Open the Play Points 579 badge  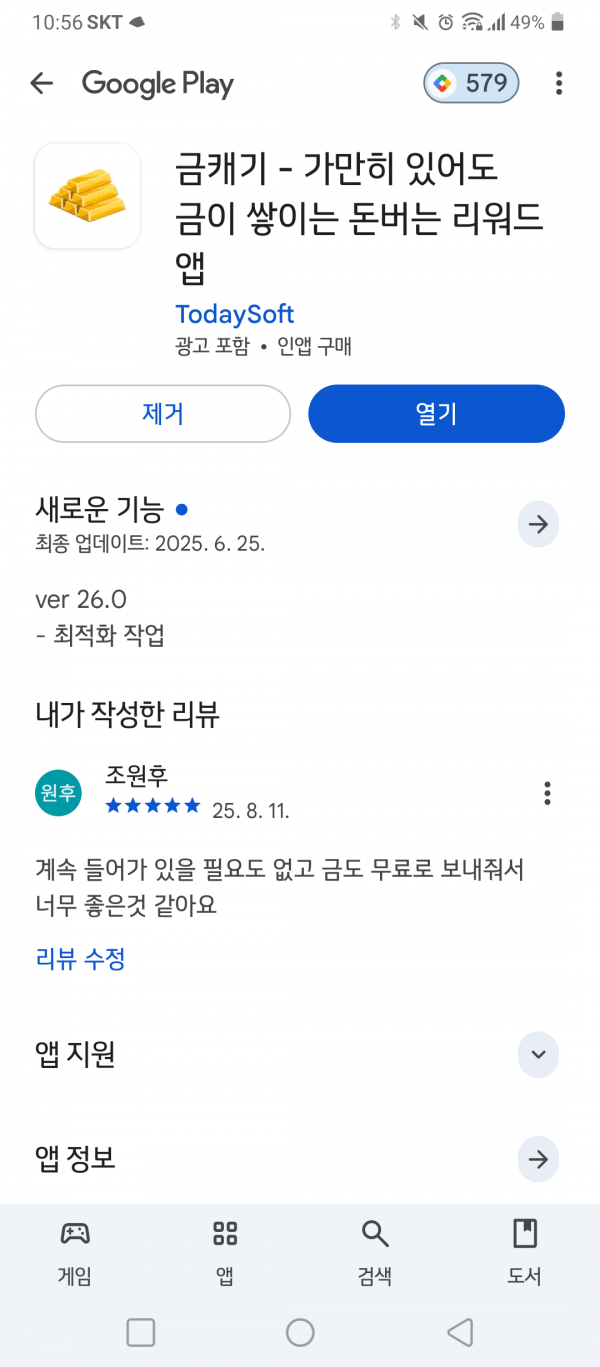click(x=471, y=83)
